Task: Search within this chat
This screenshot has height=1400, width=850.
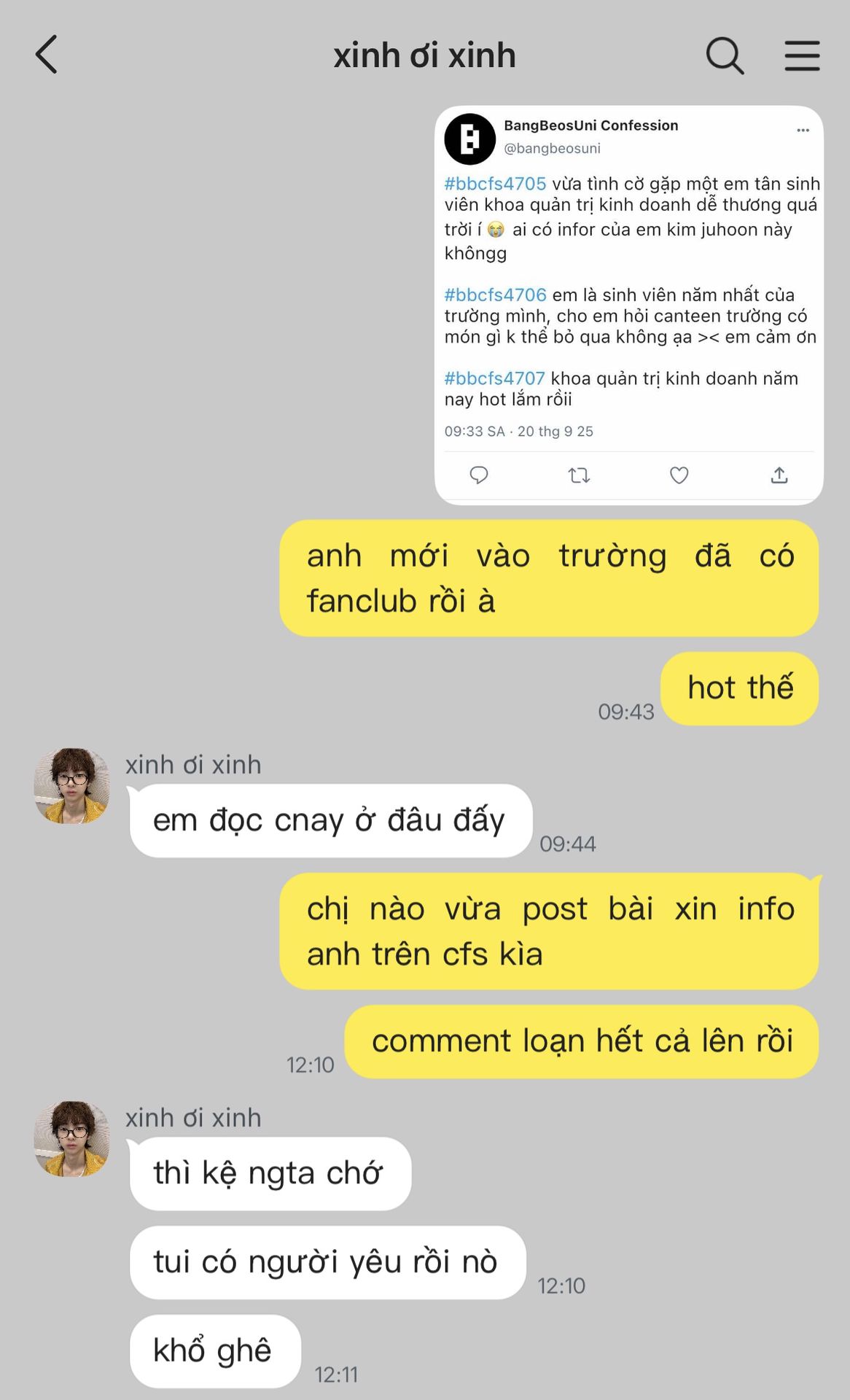Action: [x=725, y=55]
